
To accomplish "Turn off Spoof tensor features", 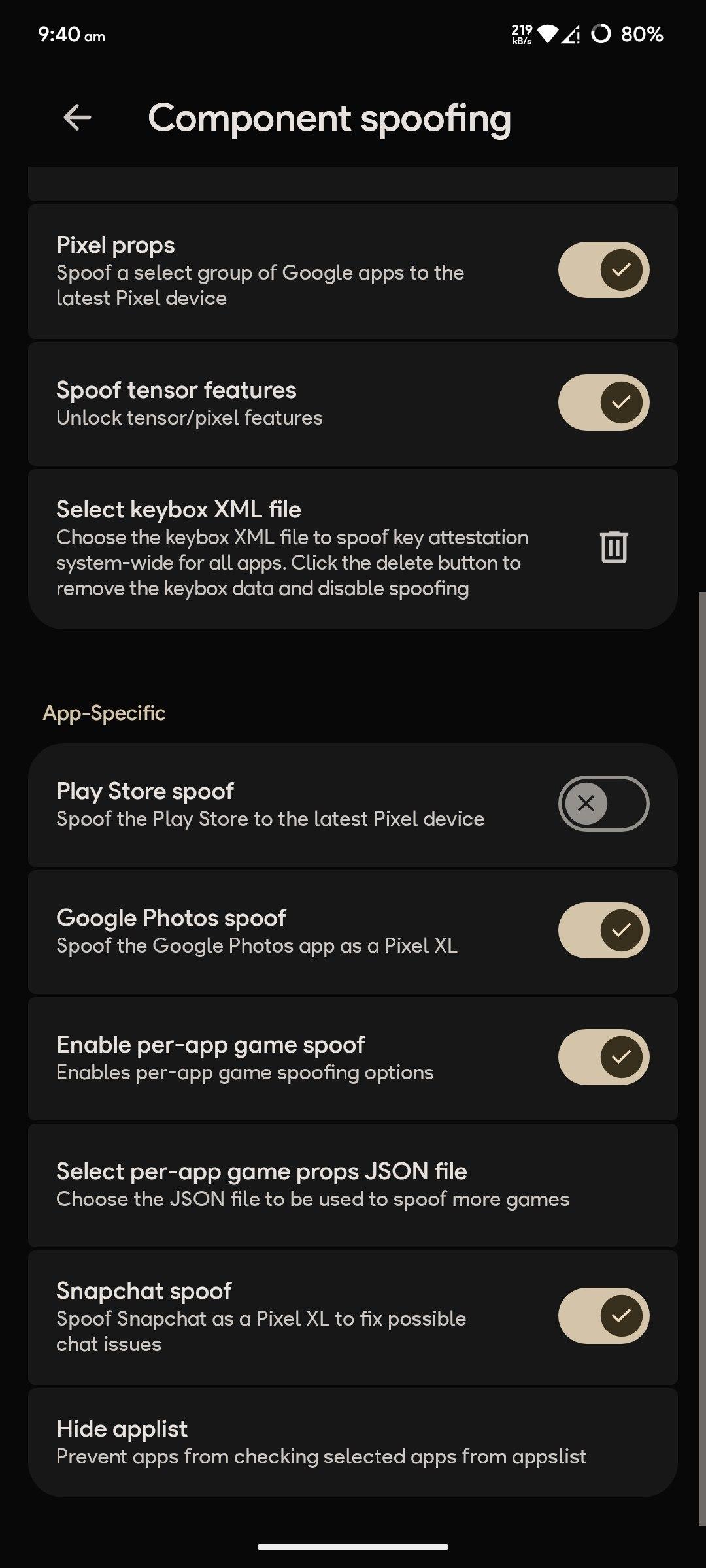I will click(603, 402).
